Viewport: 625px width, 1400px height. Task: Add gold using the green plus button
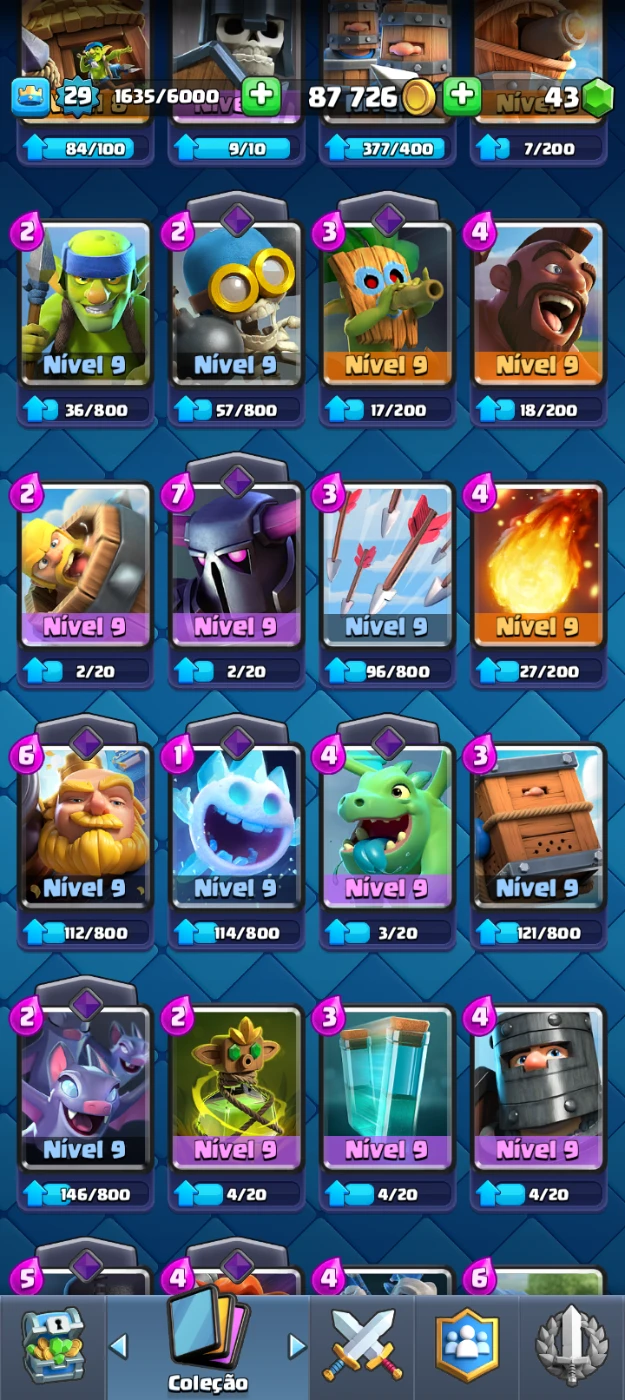[462, 96]
